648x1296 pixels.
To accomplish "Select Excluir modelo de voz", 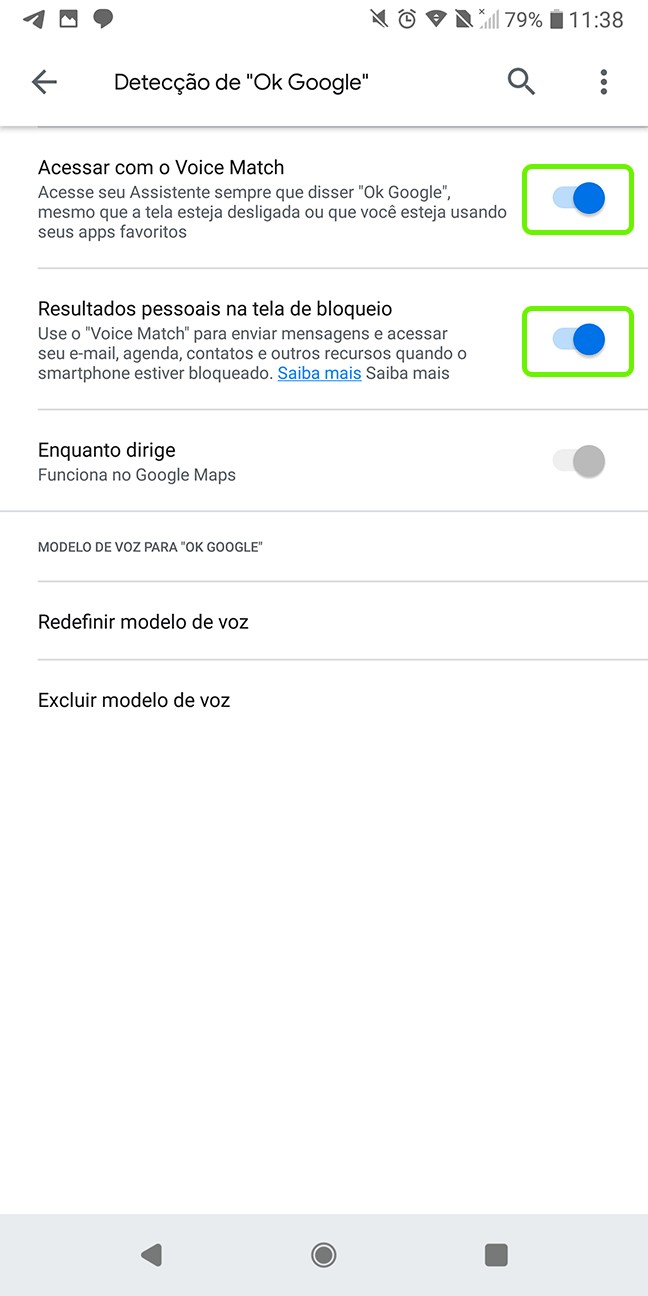I will (134, 700).
